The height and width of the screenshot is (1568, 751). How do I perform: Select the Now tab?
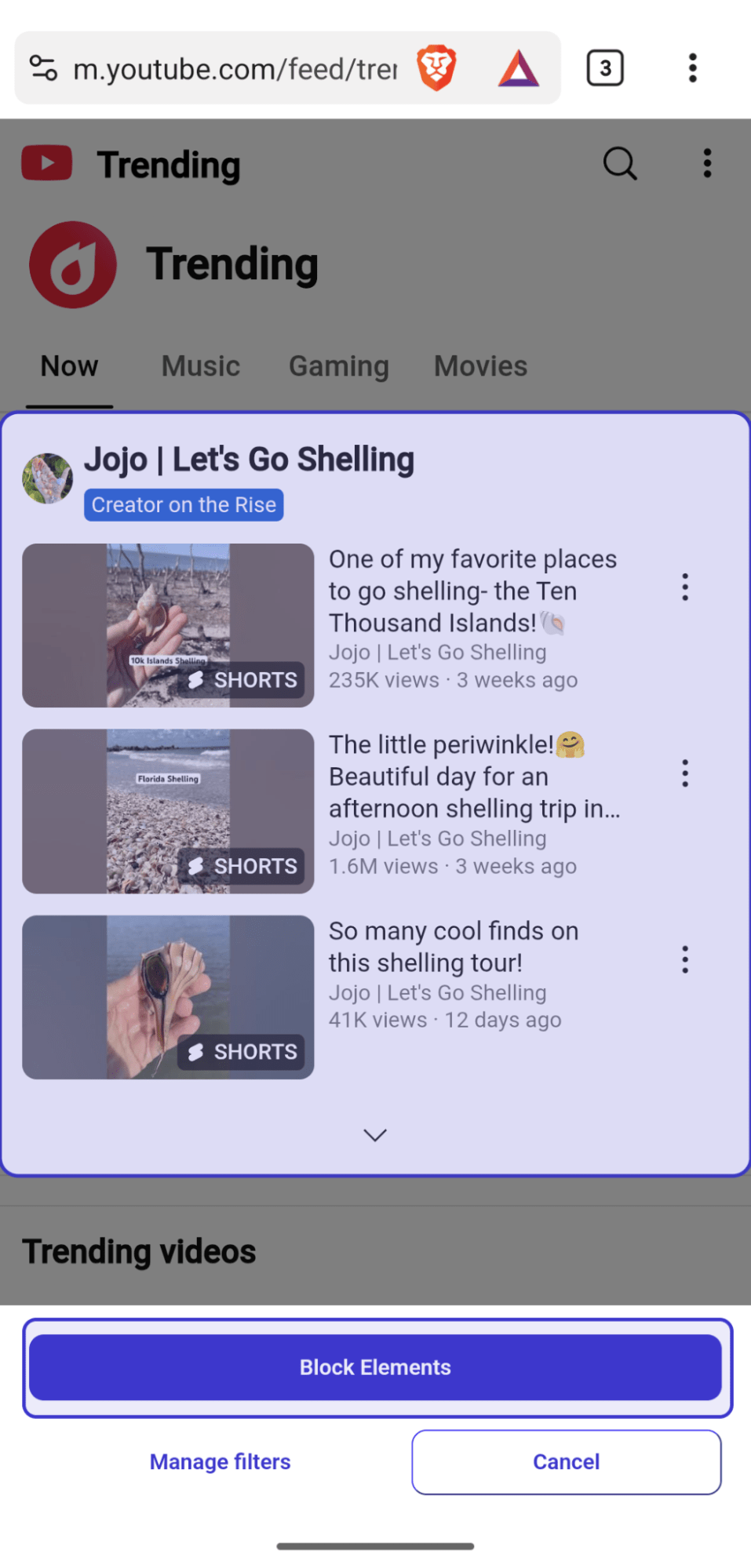69,366
